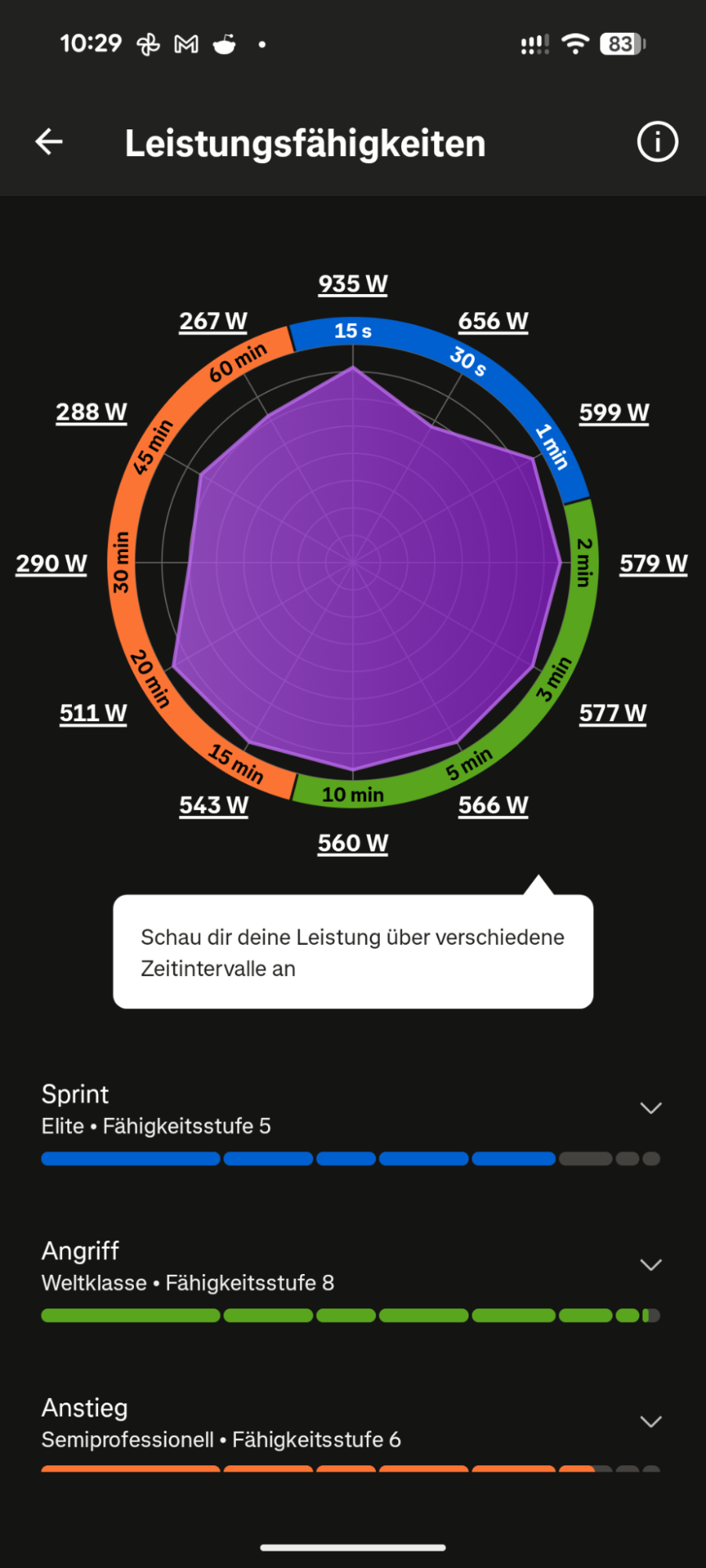Image resolution: width=706 pixels, height=1568 pixels.
Task: Expand the Anstieg section
Action: [650, 1421]
